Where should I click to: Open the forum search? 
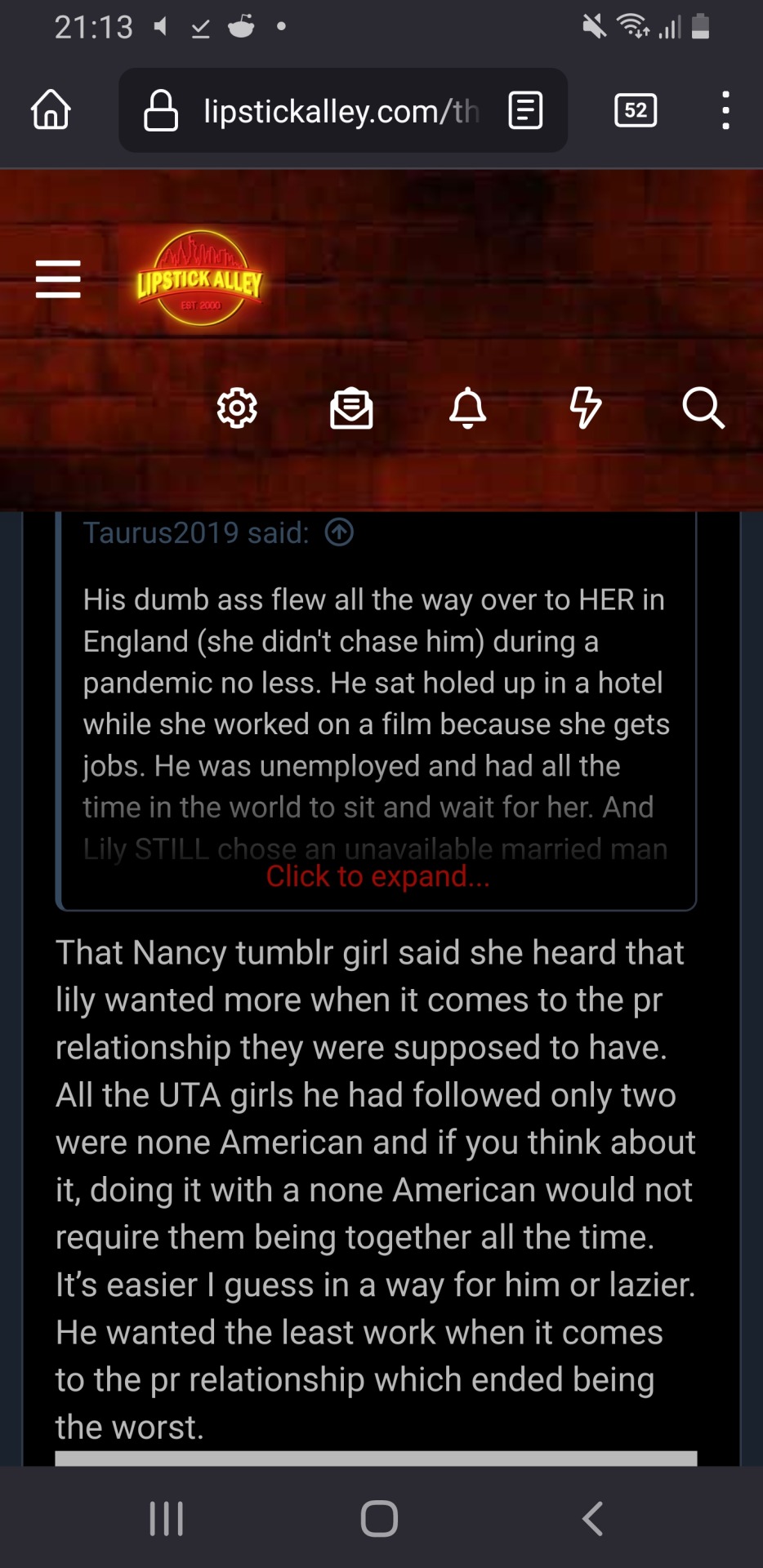click(x=703, y=408)
